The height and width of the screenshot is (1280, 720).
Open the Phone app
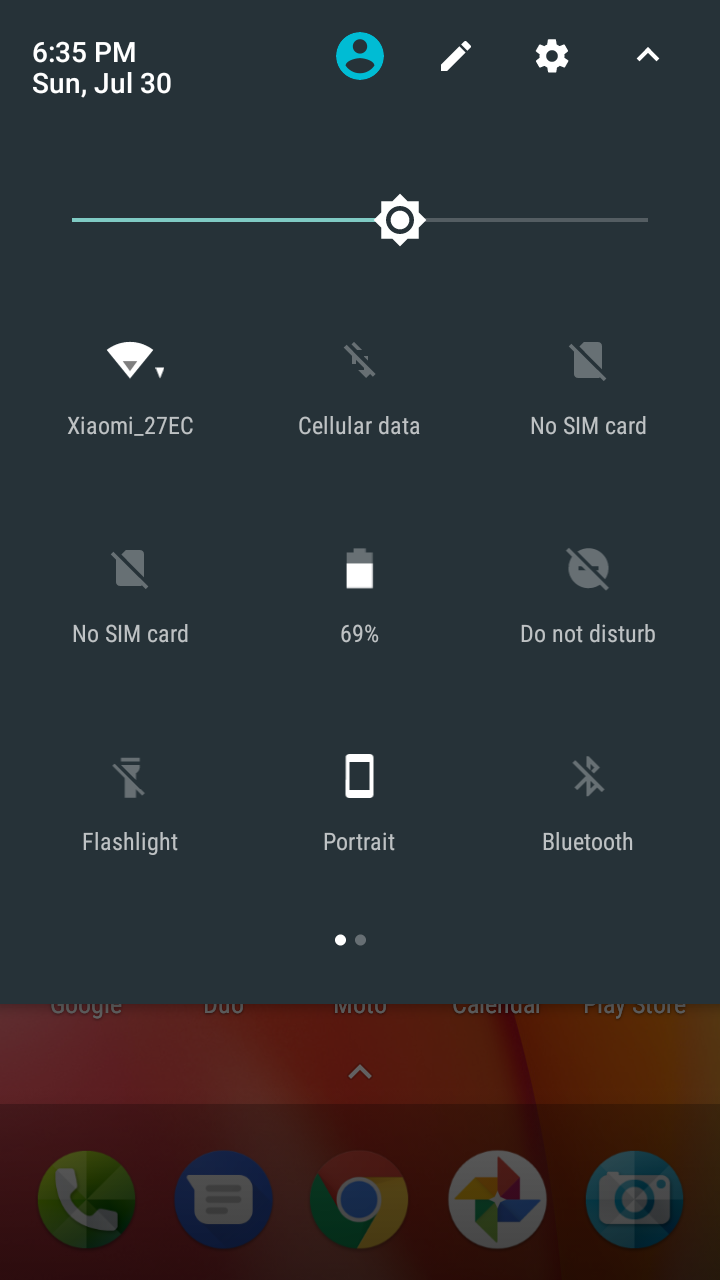pyautogui.click(x=86, y=1199)
